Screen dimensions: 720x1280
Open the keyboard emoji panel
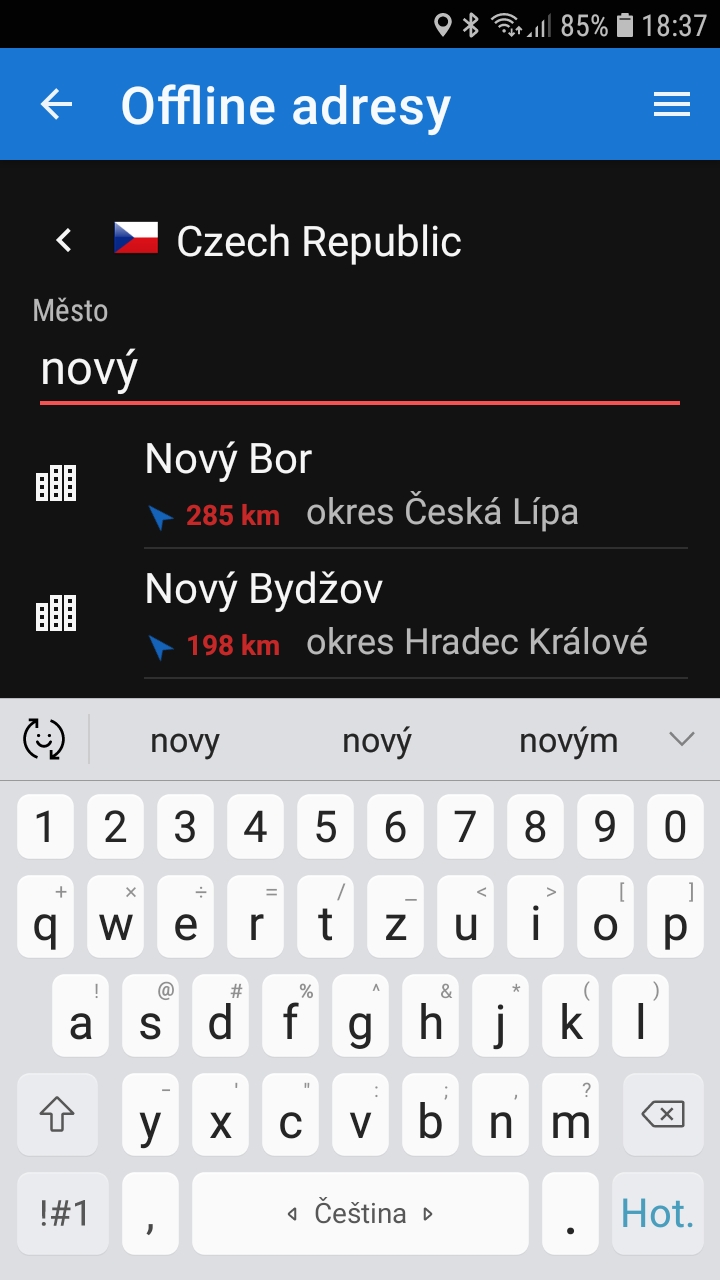44,740
